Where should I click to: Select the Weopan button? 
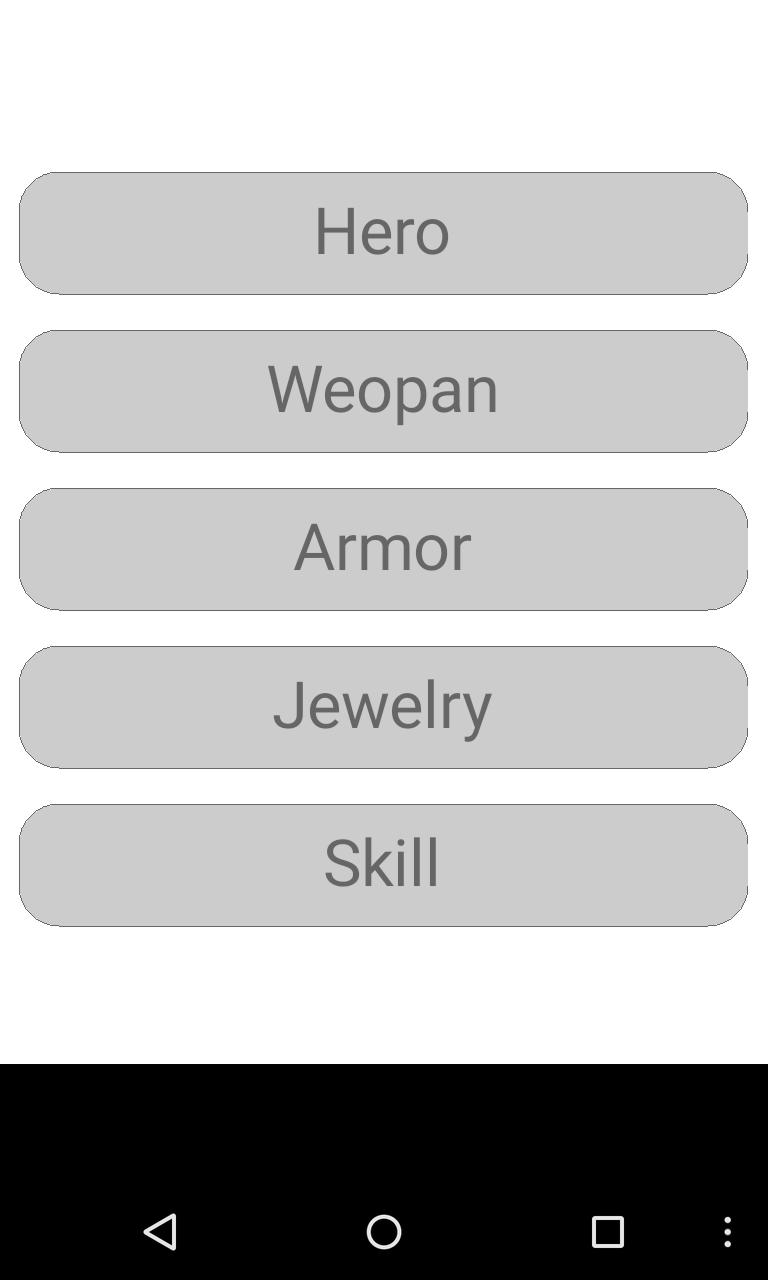(x=383, y=390)
